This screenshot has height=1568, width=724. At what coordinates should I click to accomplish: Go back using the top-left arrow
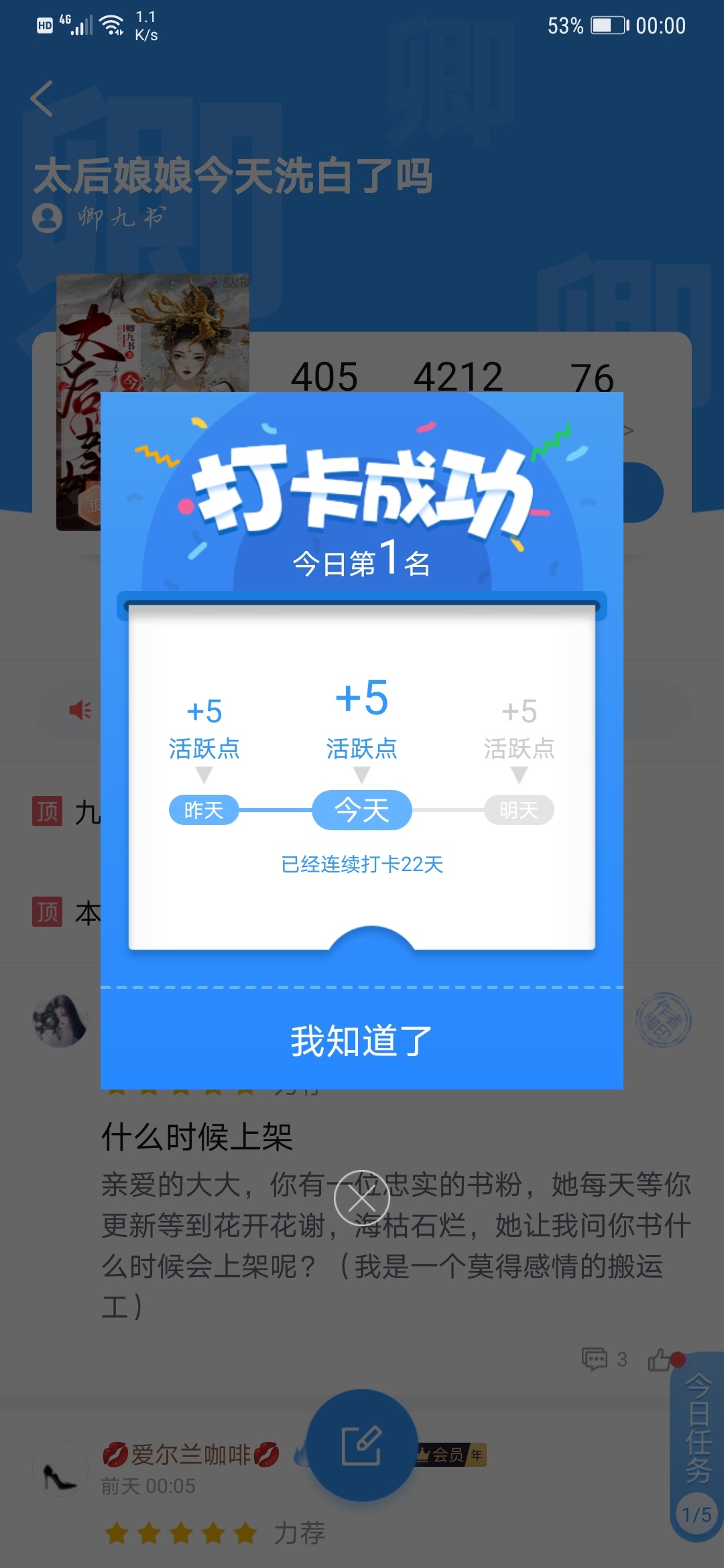[42, 99]
